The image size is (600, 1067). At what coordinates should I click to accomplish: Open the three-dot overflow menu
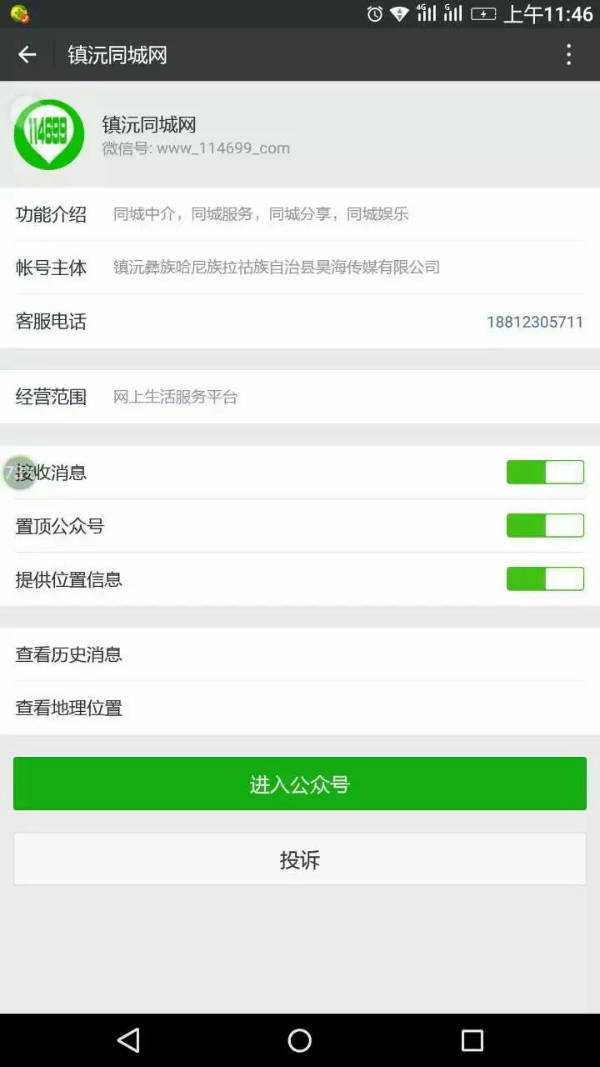point(569,54)
